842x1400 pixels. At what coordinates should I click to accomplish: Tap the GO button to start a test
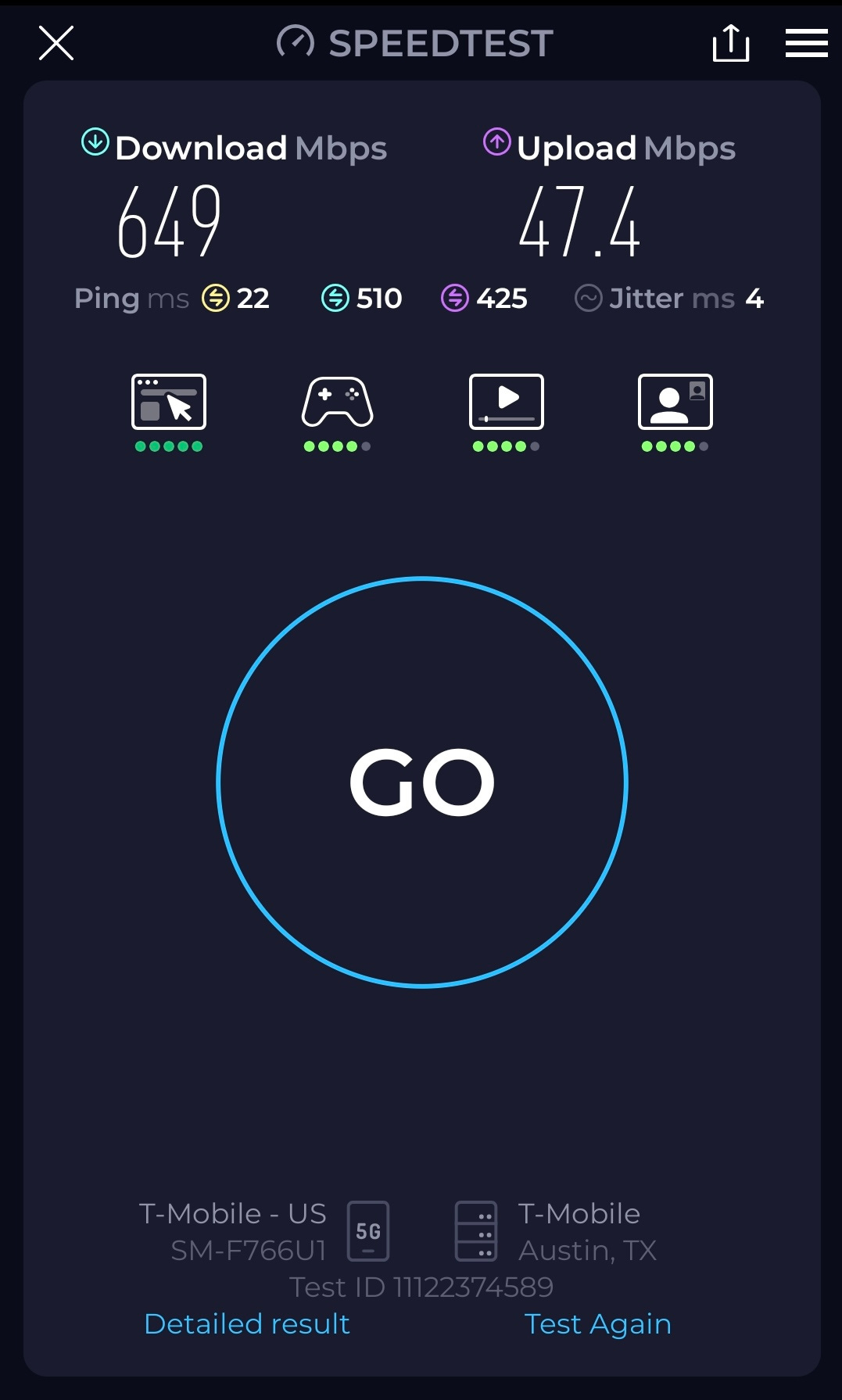(x=422, y=782)
